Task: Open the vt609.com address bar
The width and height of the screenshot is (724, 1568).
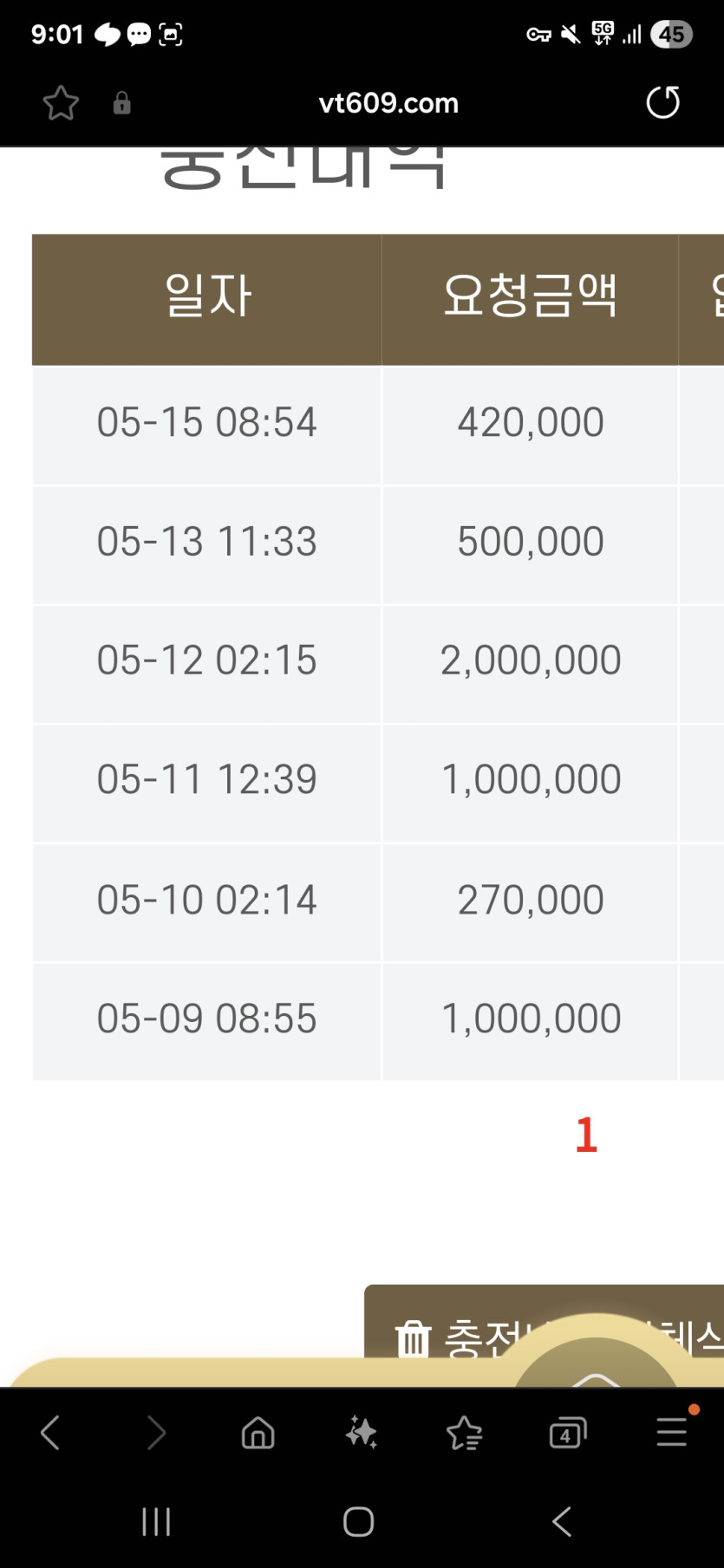Action: tap(388, 103)
